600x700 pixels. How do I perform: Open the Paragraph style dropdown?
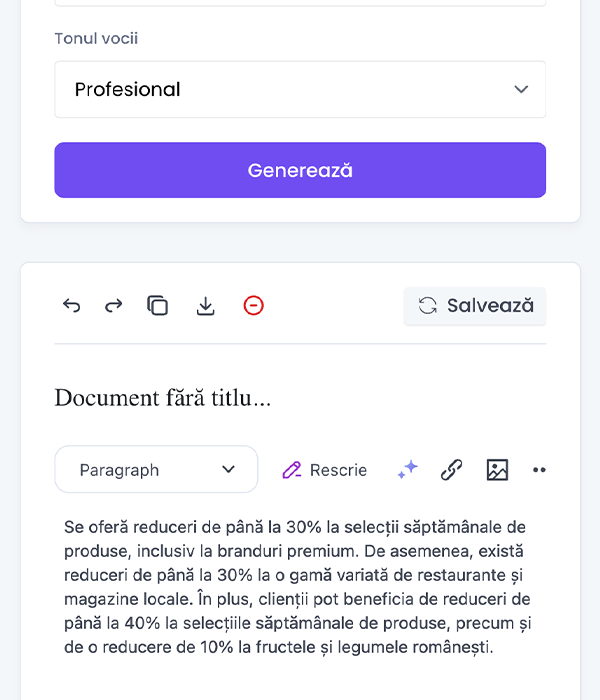(x=156, y=470)
